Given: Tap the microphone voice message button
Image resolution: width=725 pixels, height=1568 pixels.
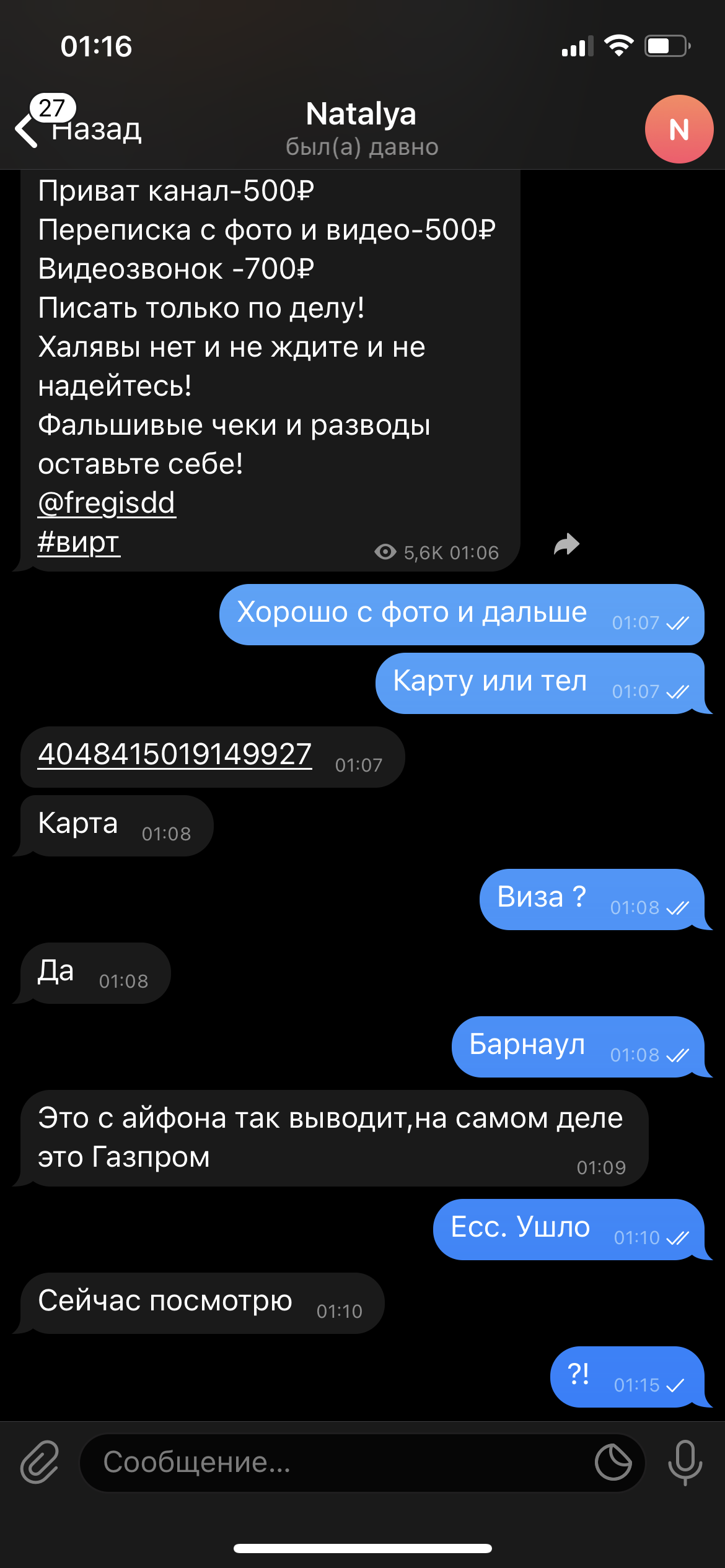Looking at the screenshot, I should pos(685,1462).
